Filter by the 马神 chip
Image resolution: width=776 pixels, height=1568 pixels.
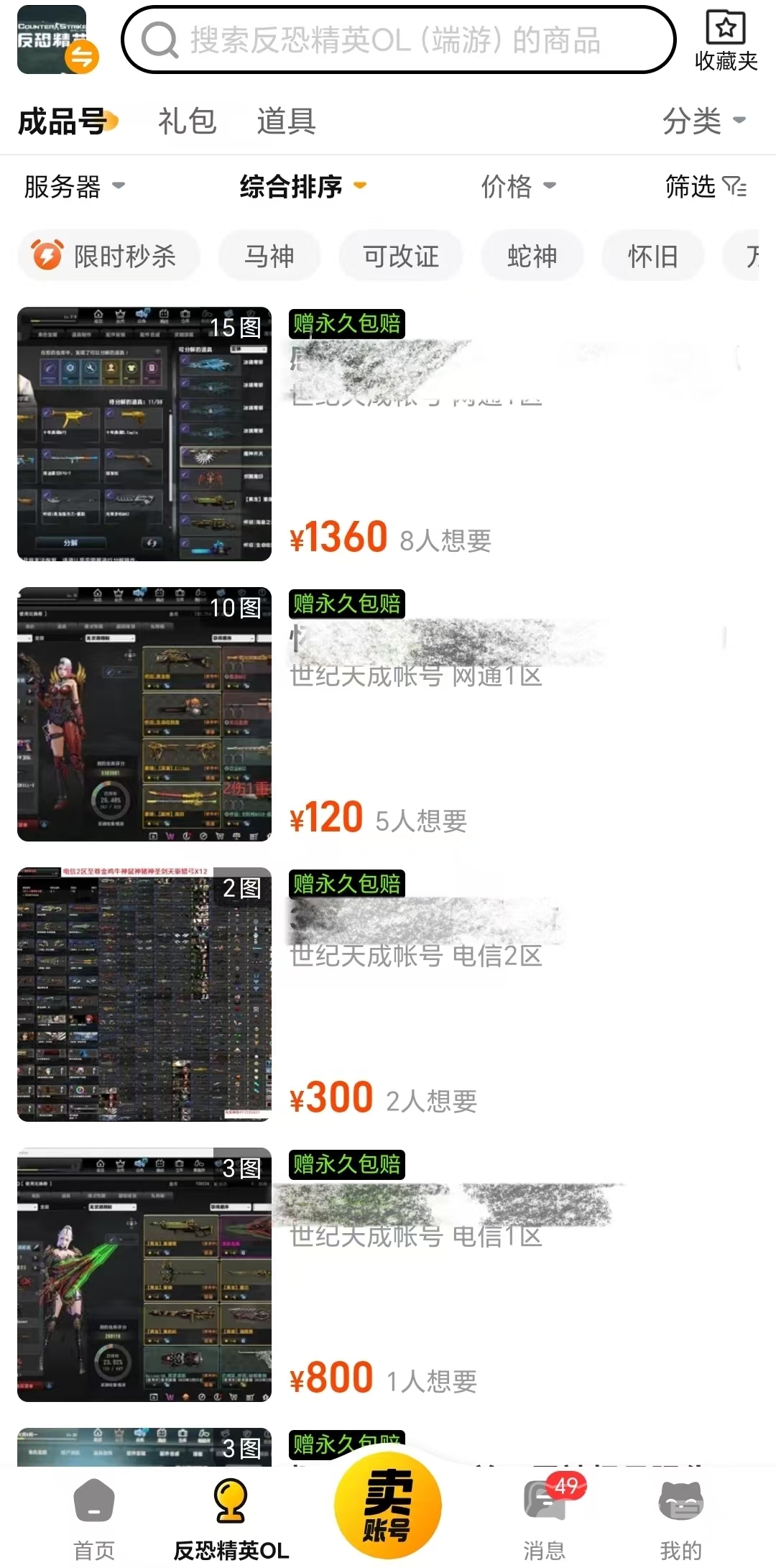tap(269, 256)
